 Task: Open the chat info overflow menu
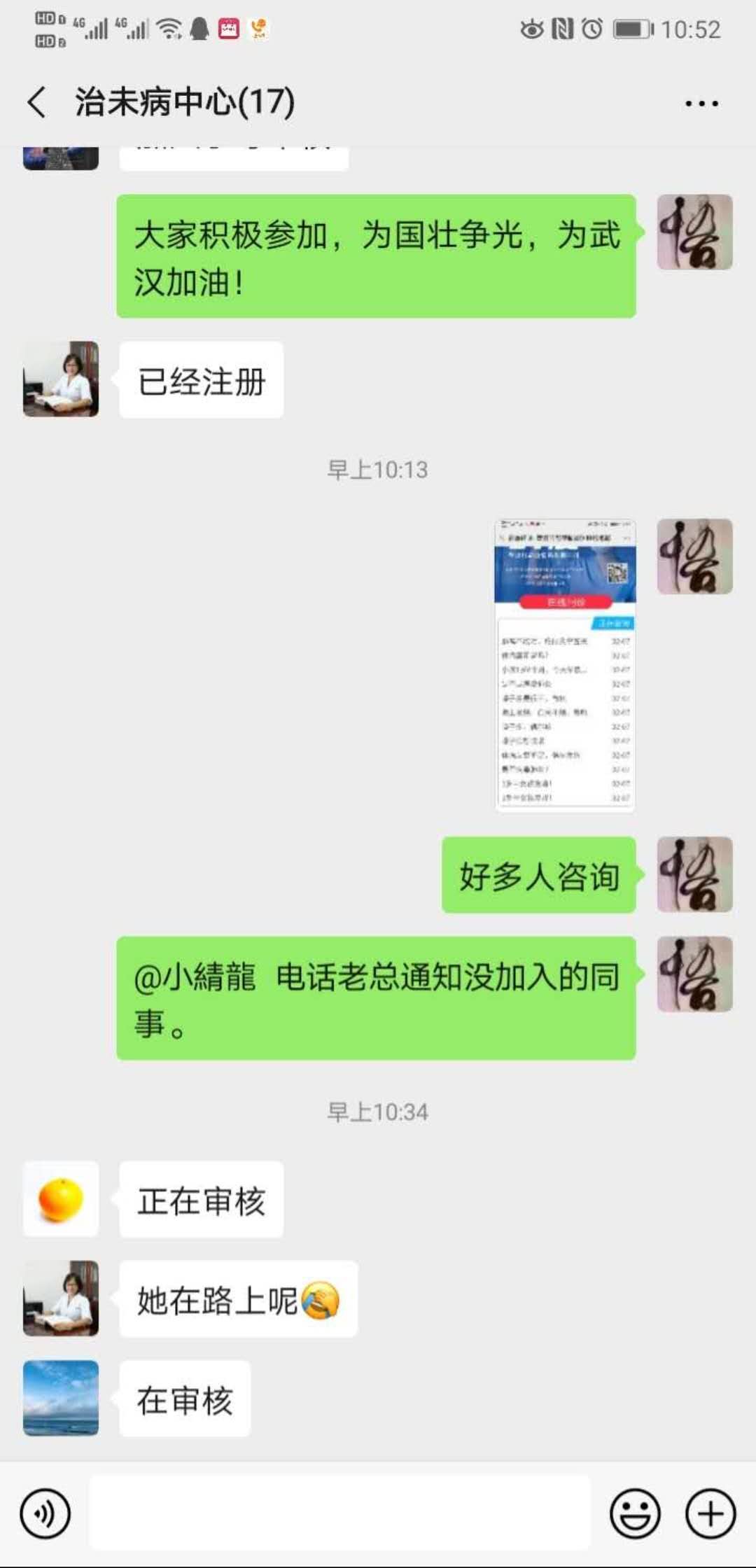tap(701, 104)
